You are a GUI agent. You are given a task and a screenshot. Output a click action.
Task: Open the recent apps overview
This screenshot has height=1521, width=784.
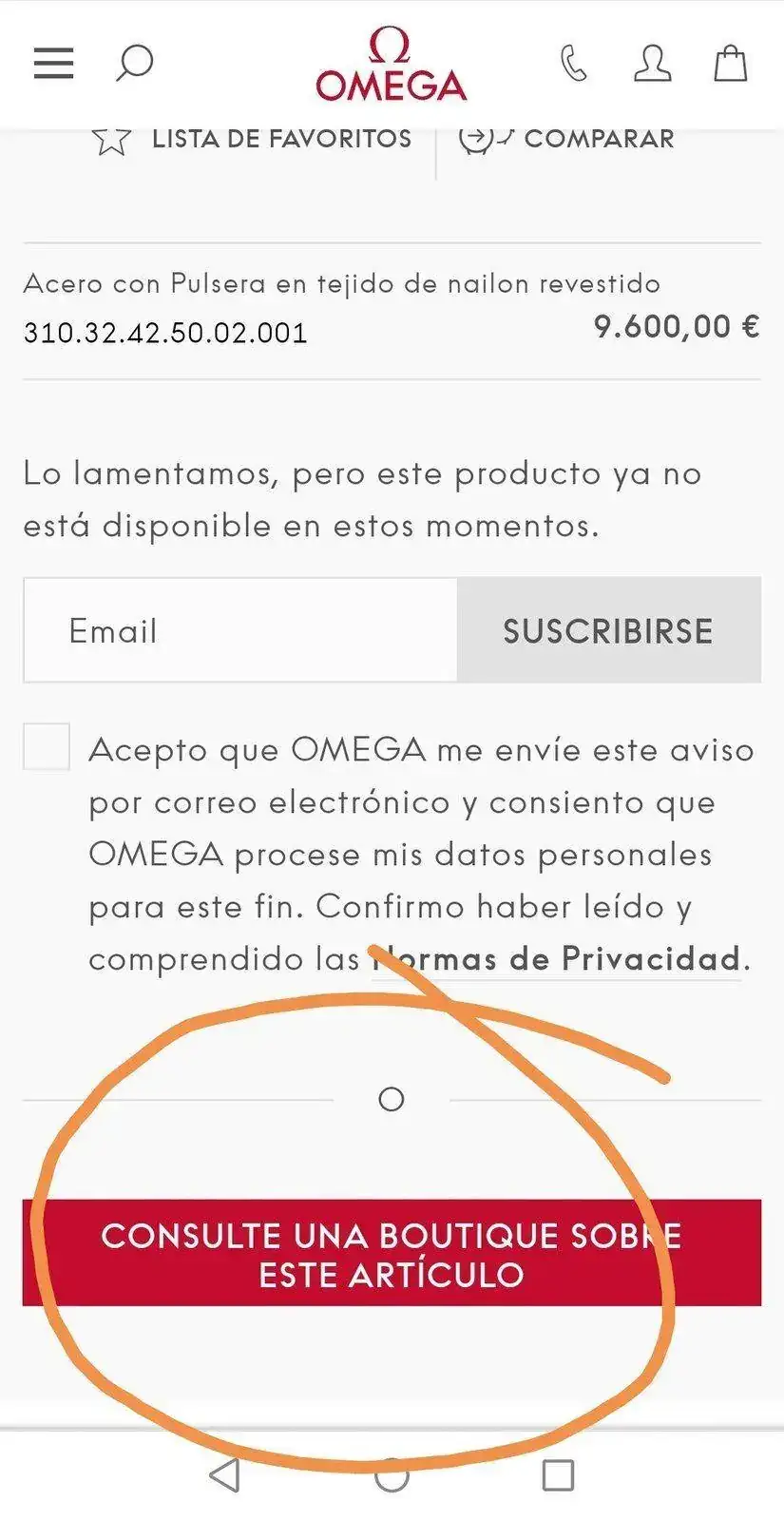pyautogui.click(x=558, y=1475)
